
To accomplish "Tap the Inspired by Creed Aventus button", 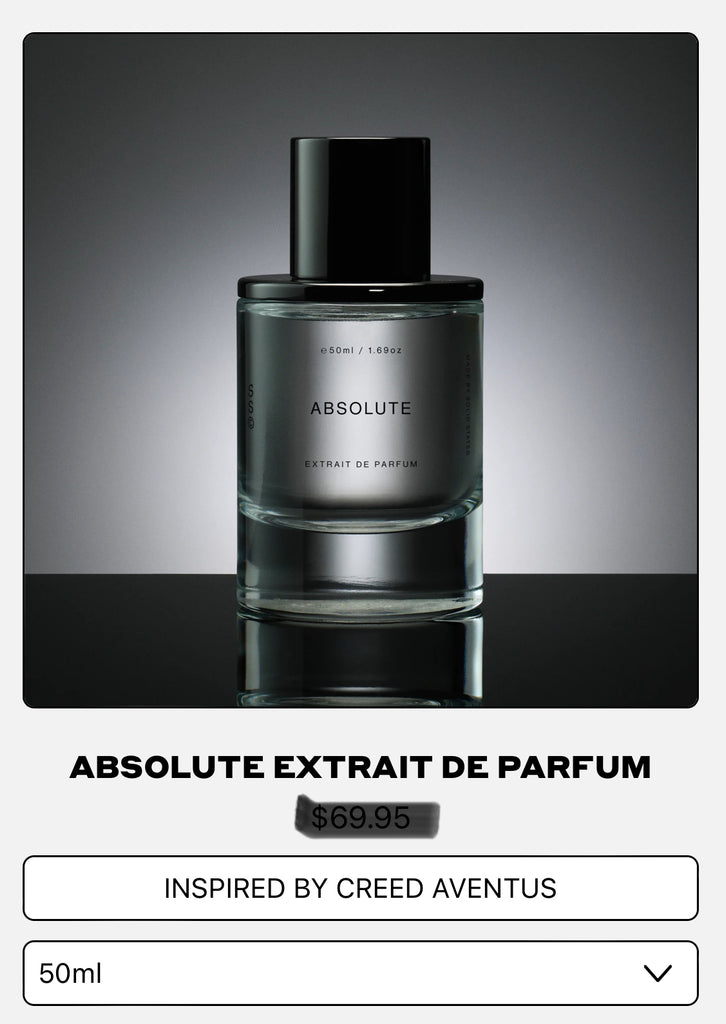I will [x=360, y=888].
